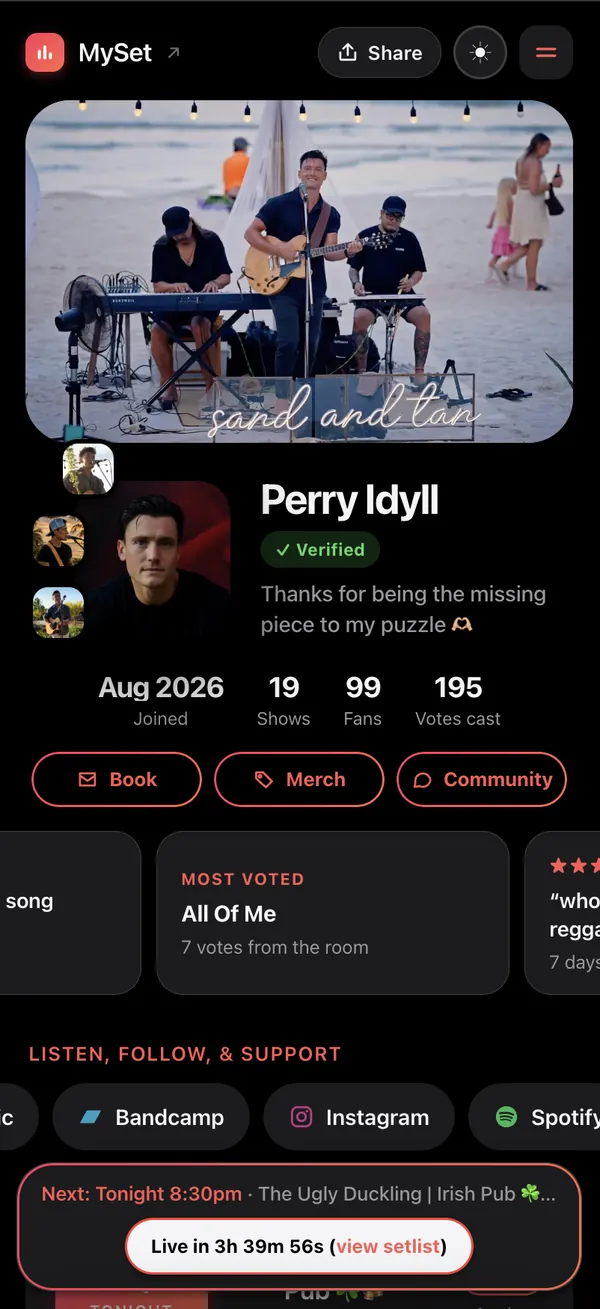Open the Community button
The width and height of the screenshot is (600, 1309).
tap(482, 779)
